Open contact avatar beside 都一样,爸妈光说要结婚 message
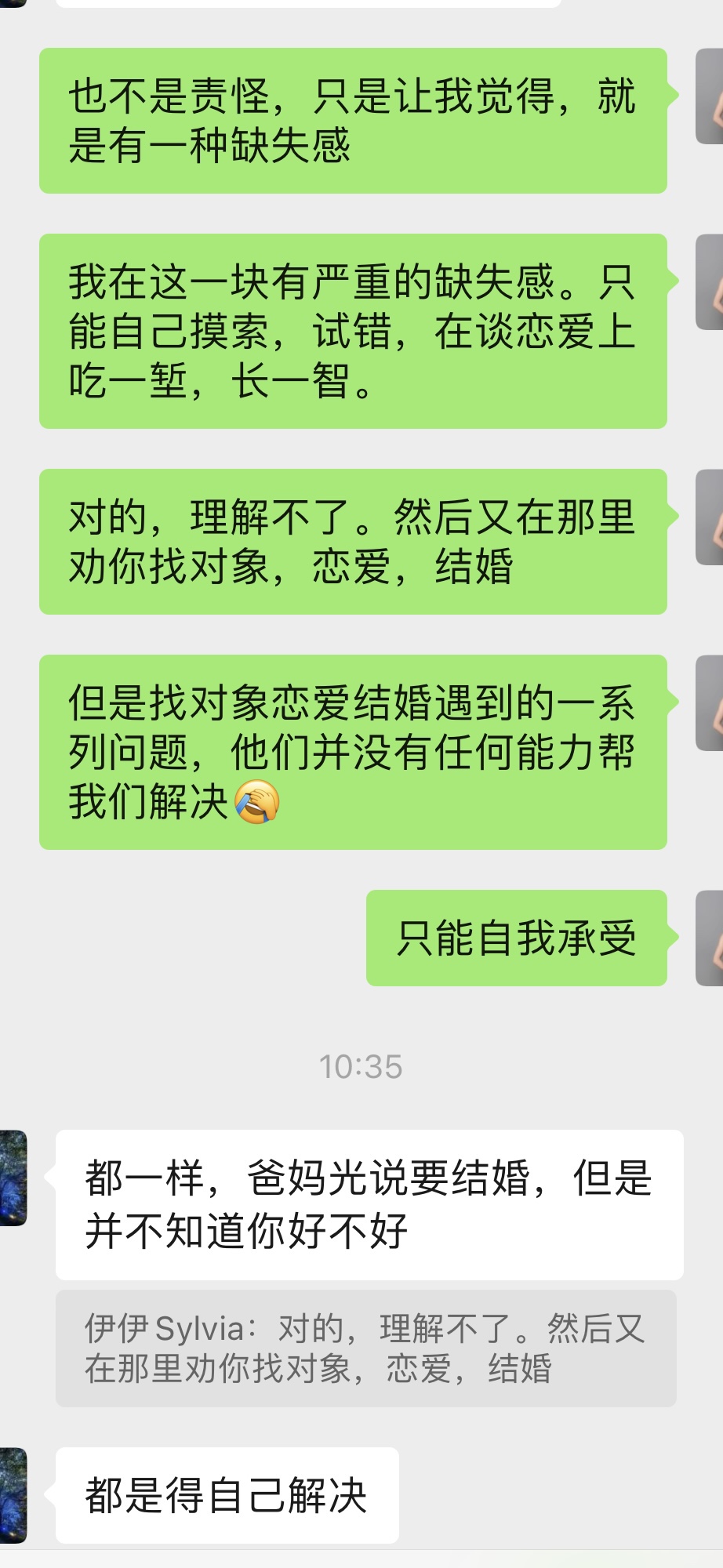This screenshot has height=1568, width=723. (x=13, y=1178)
